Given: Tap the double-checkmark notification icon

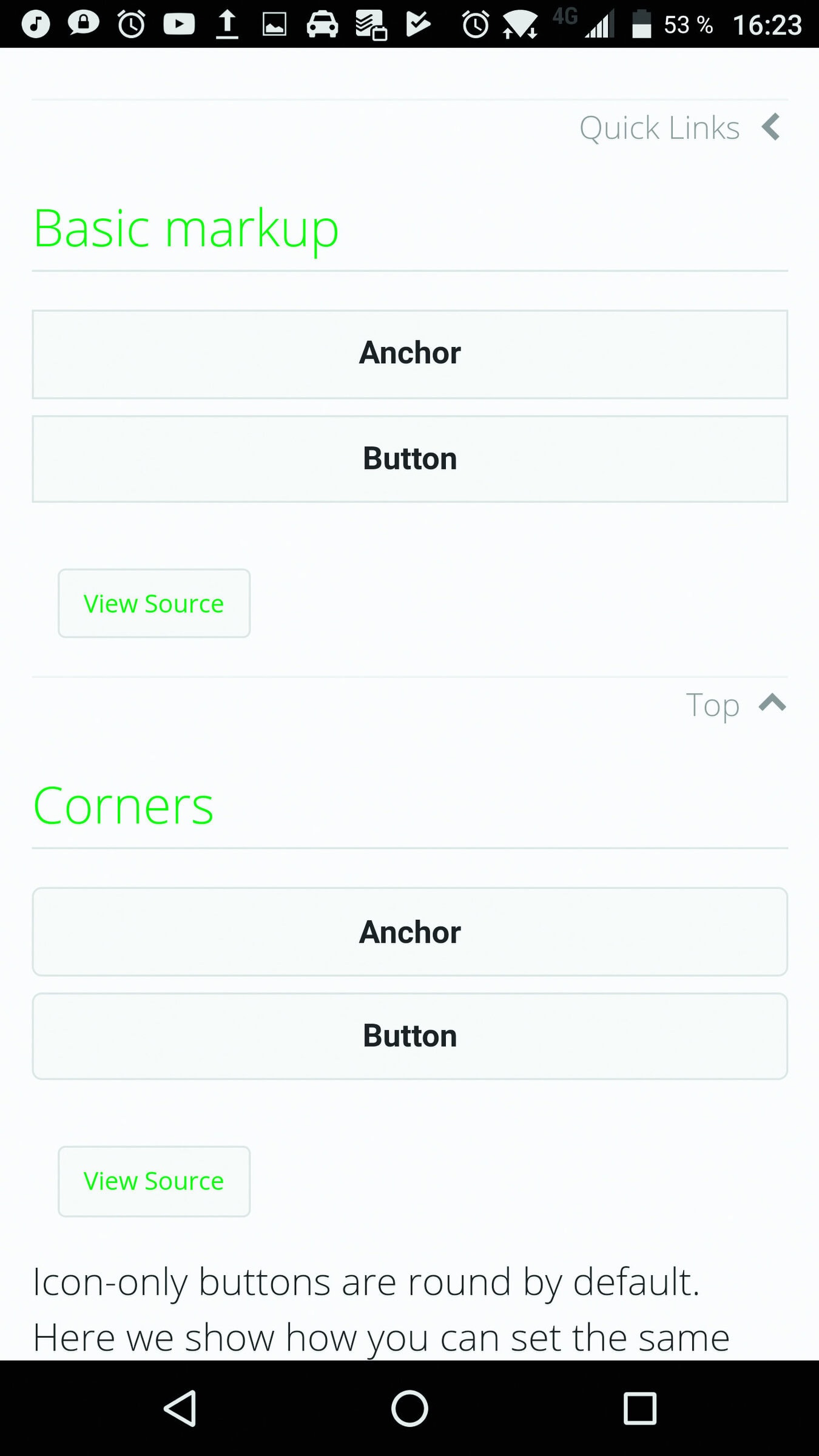Looking at the screenshot, I should pyautogui.click(x=419, y=23).
